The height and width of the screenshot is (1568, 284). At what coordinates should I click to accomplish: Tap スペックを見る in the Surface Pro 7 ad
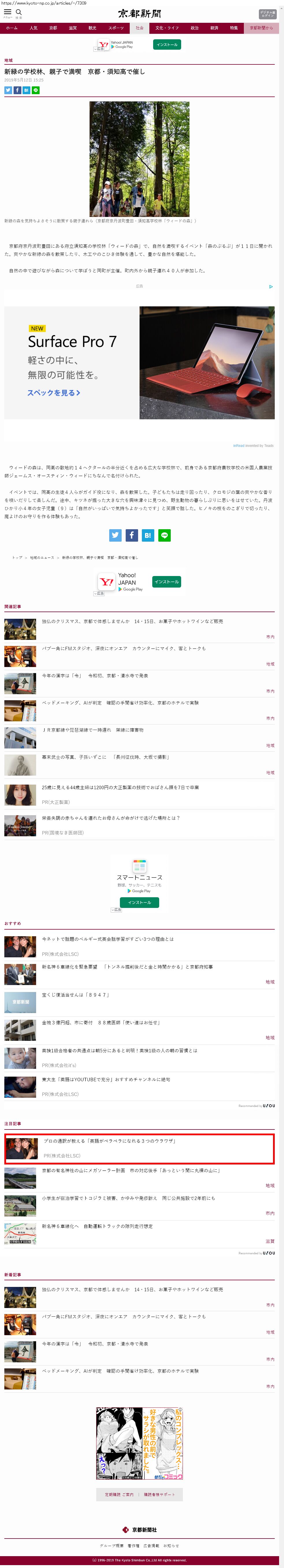[53, 393]
